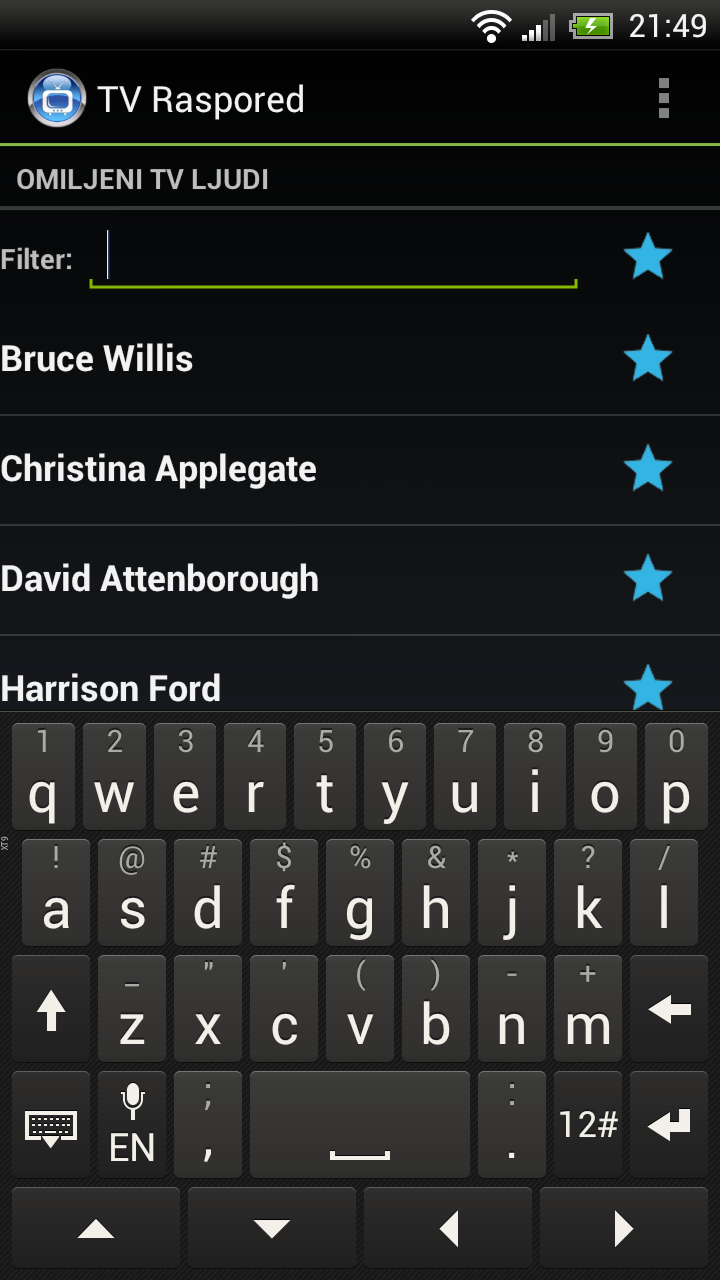
Task: Switch keyboard to the 12# symbols layout
Action: tap(588, 1125)
